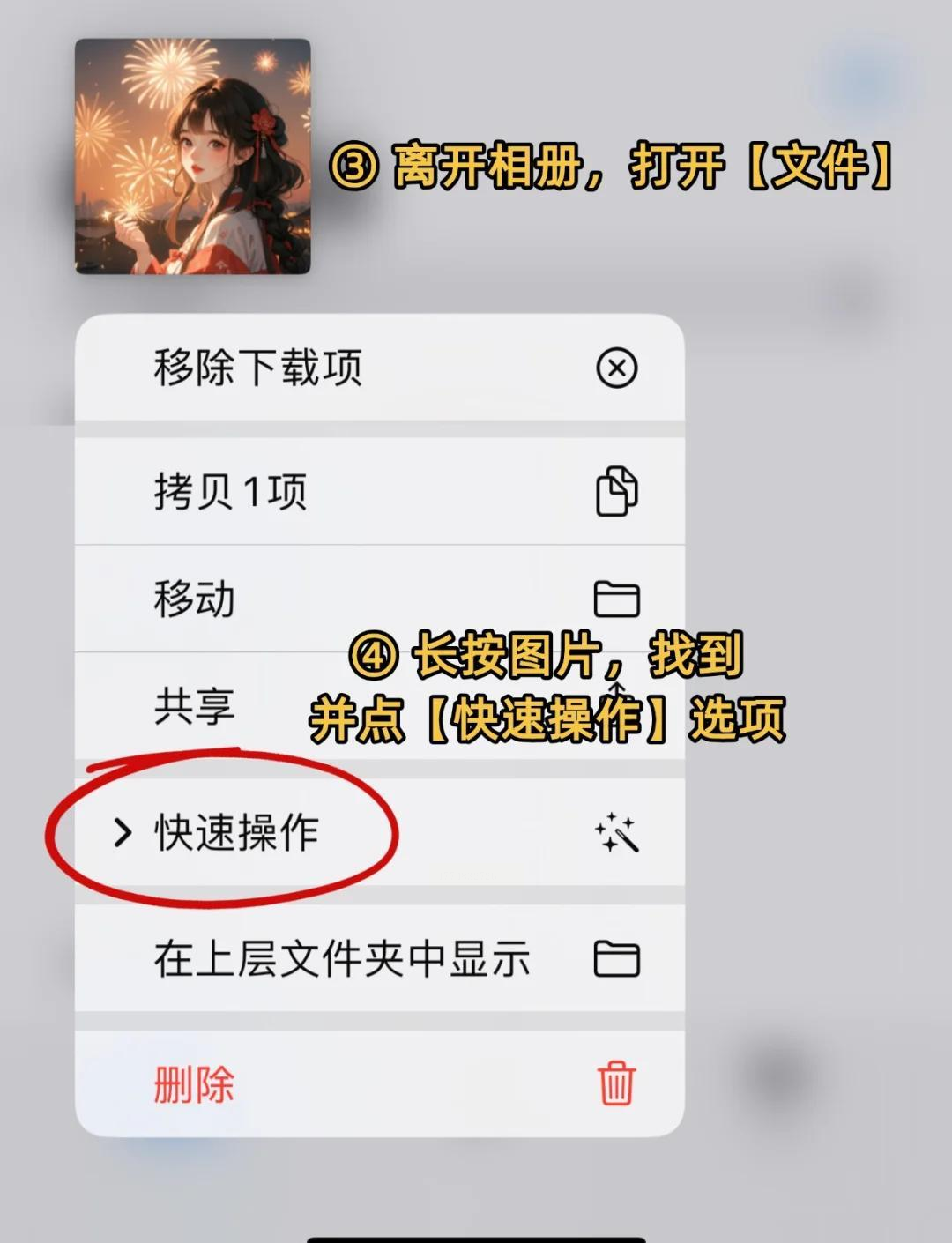
Task: Open the fireworks girl image preview
Action: pos(192,156)
